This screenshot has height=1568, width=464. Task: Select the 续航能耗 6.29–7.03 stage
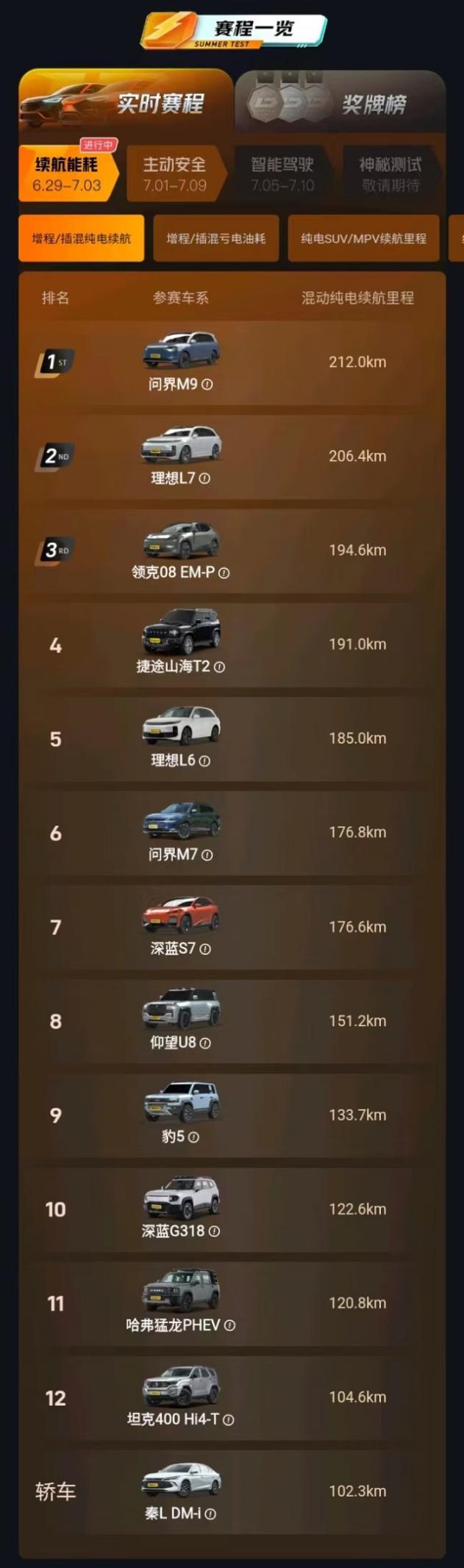click(67, 174)
